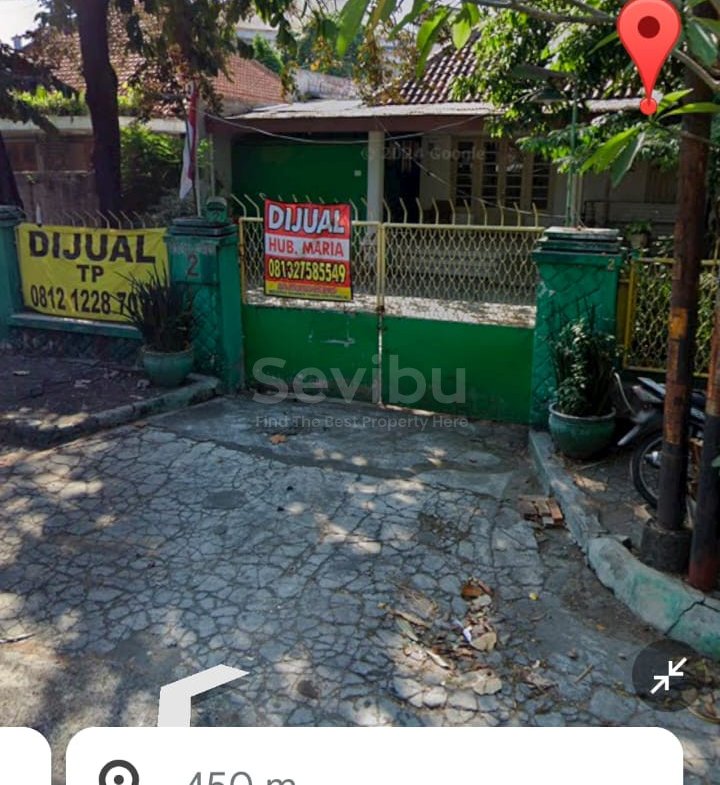Collapse the Street View with the minimize icon

coord(668,675)
